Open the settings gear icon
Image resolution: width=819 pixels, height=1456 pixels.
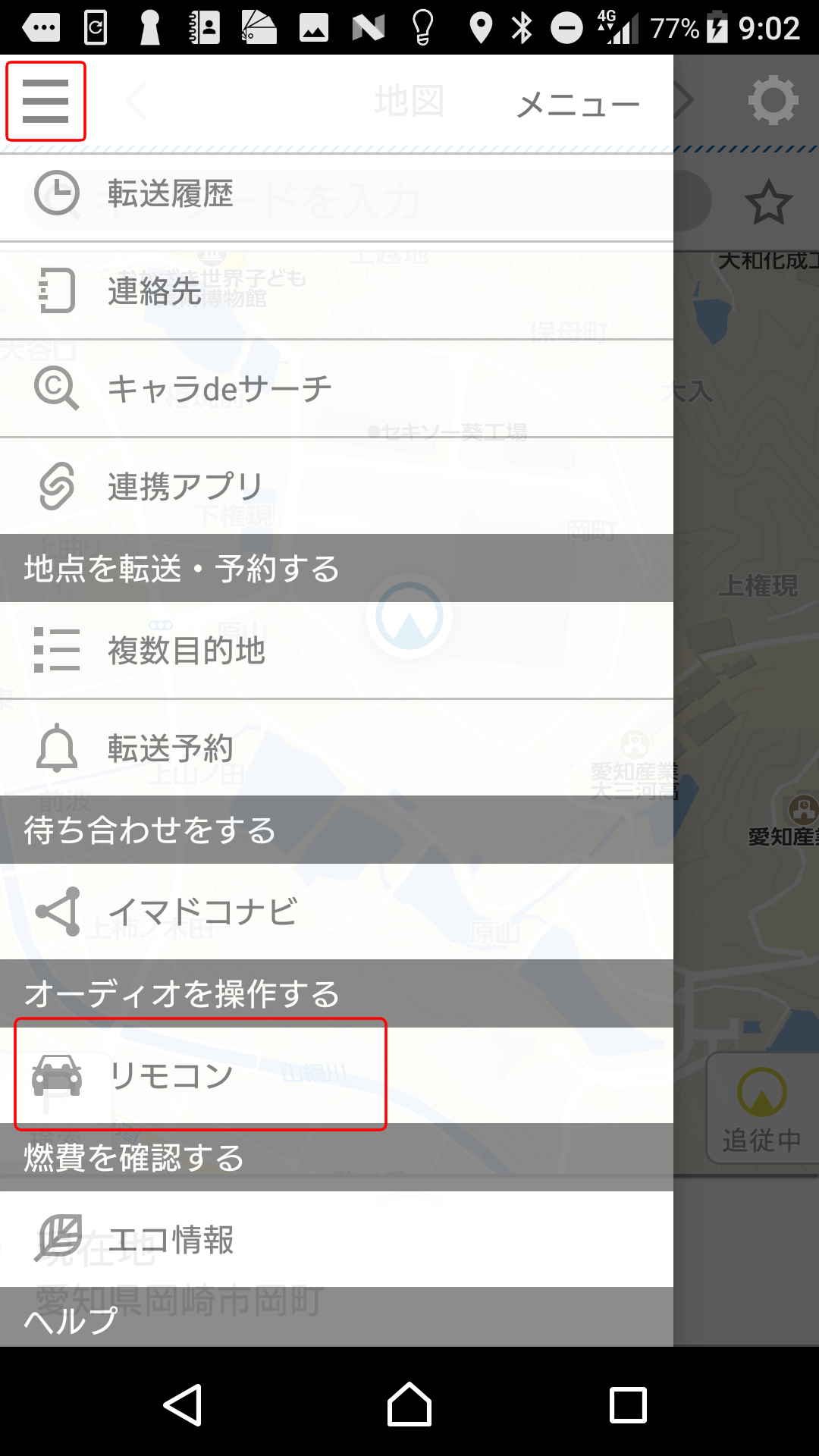(x=773, y=100)
